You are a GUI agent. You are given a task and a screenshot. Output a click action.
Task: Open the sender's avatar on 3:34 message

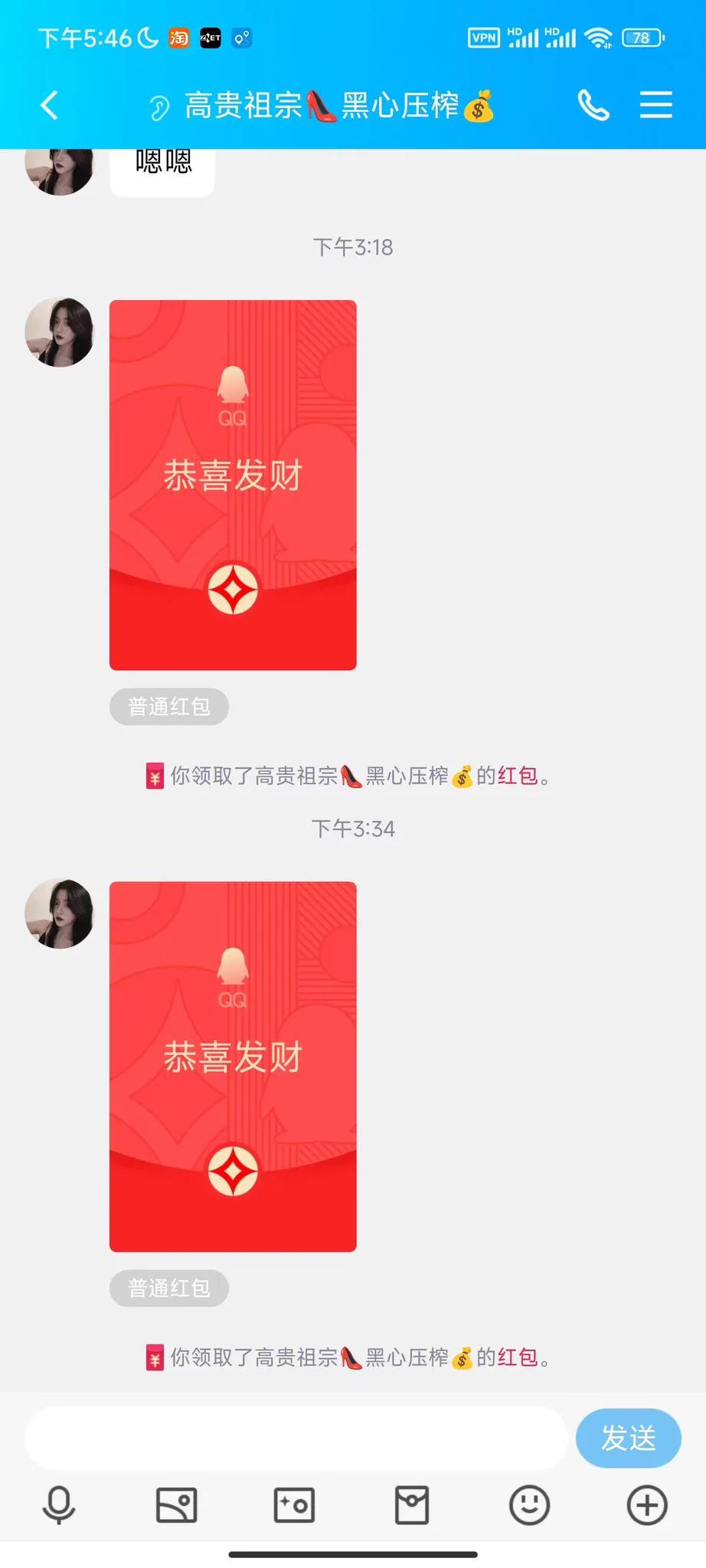(60, 913)
